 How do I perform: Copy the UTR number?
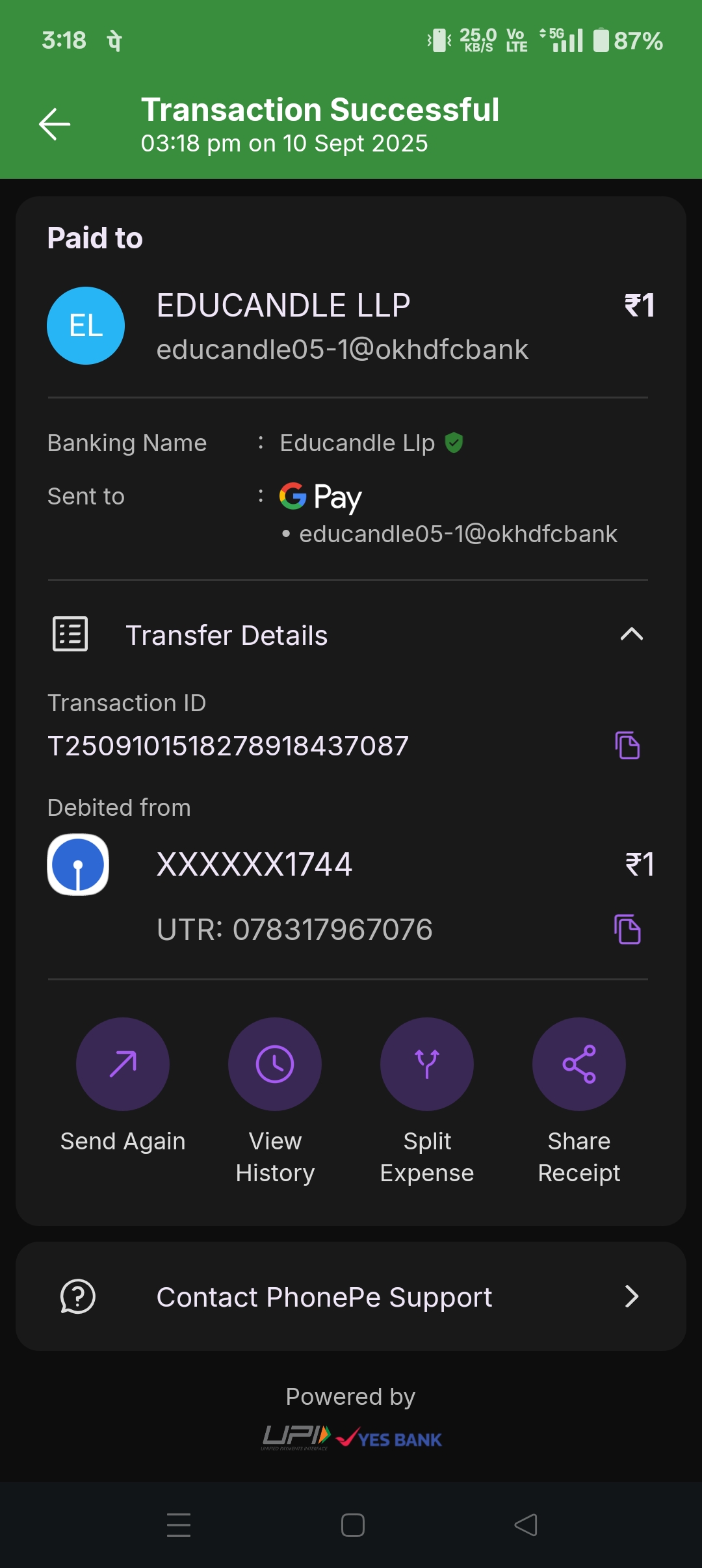(627, 929)
